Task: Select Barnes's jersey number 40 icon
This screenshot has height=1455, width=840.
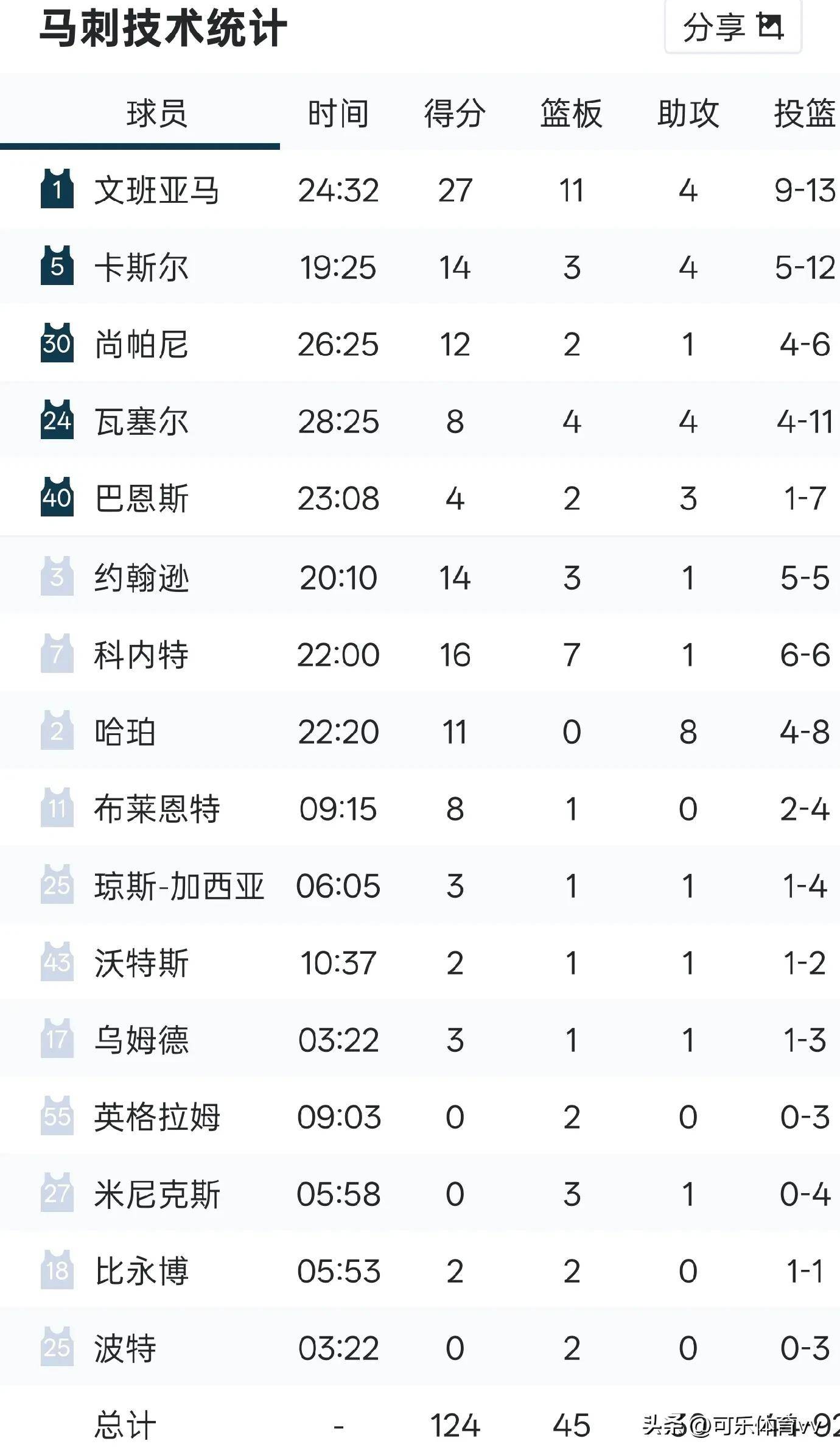Action: [x=58, y=498]
